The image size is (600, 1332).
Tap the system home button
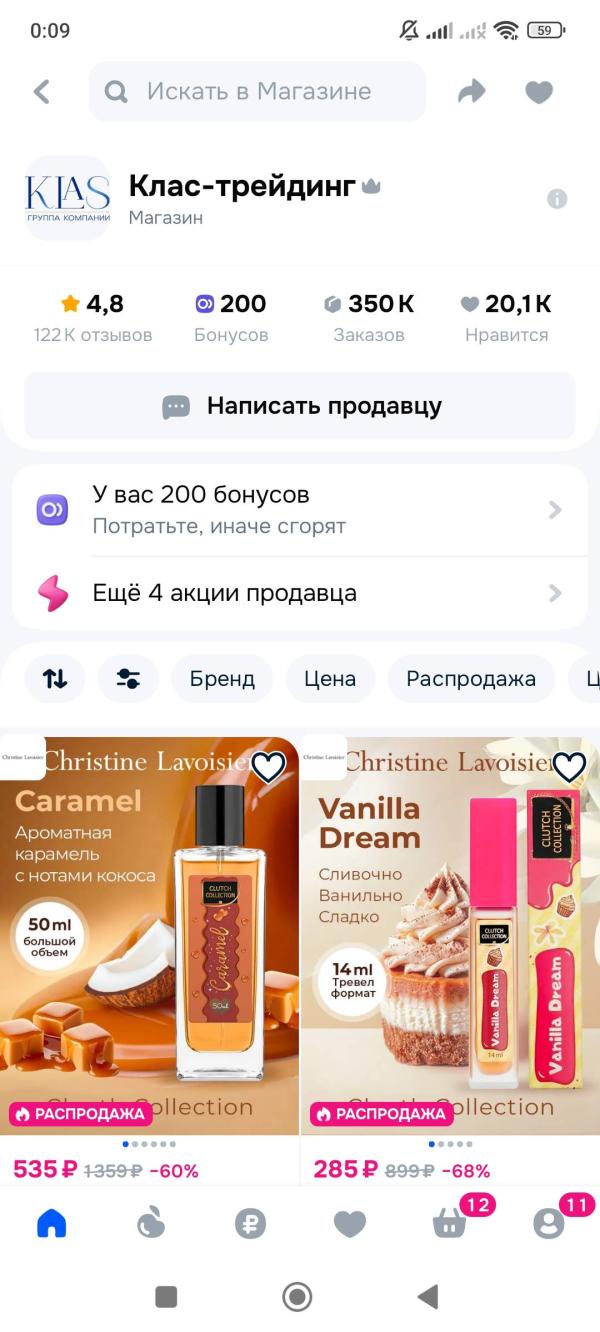coord(297,1297)
